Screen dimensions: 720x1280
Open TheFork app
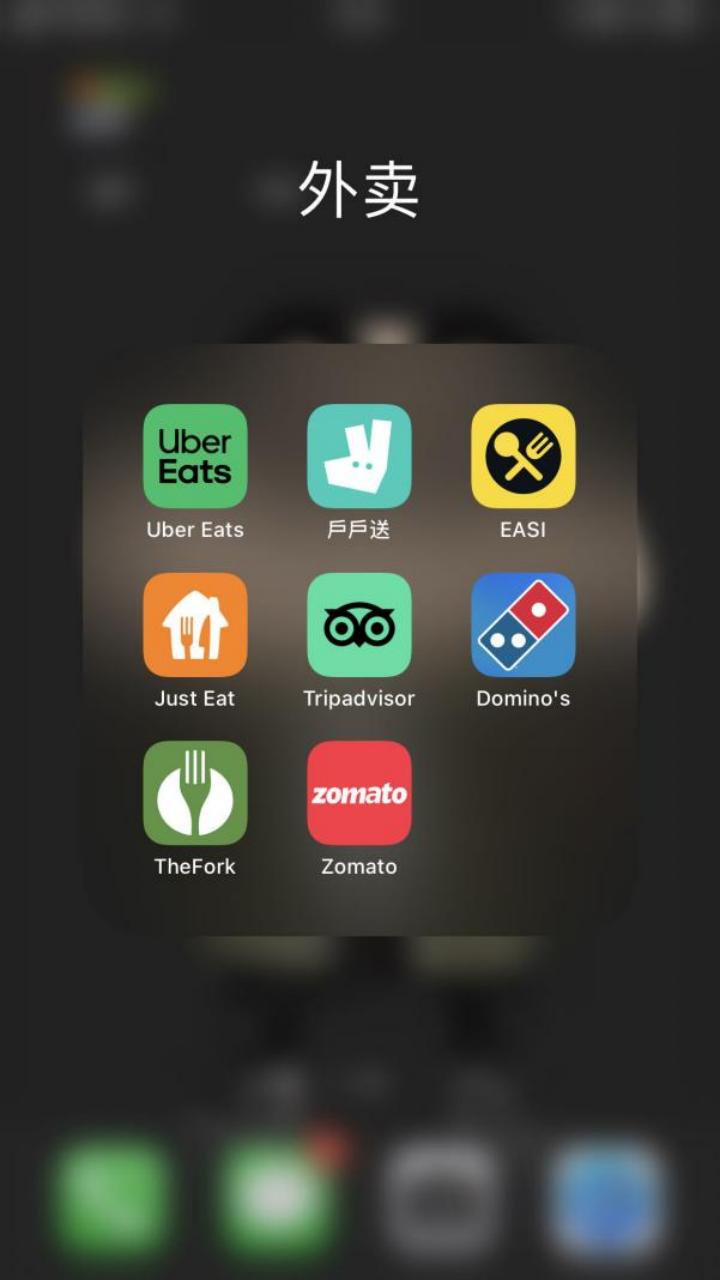point(195,793)
